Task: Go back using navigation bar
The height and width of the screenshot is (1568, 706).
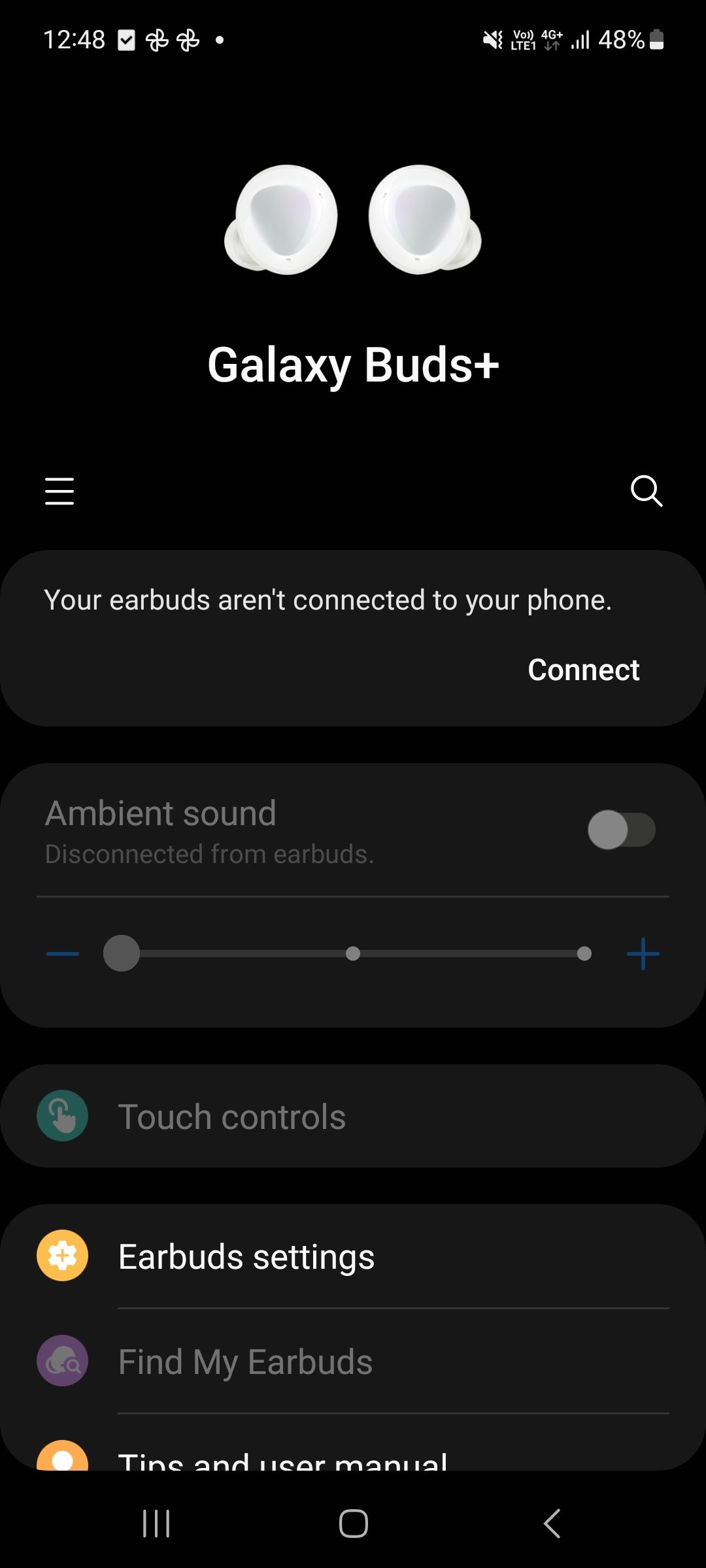Action: [552, 1524]
